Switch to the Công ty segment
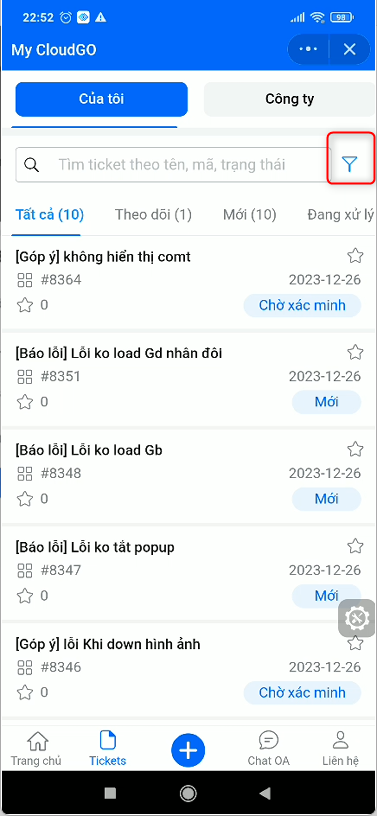Image resolution: width=377 pixels, height=816 pixels. pos(290,99)
